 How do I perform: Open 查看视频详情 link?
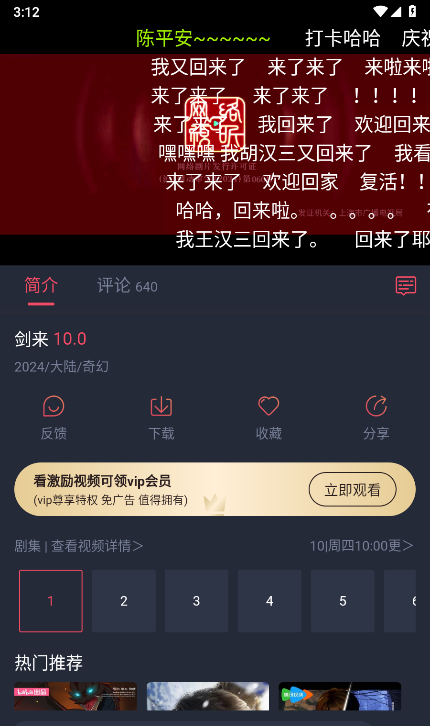coord(97,546)
